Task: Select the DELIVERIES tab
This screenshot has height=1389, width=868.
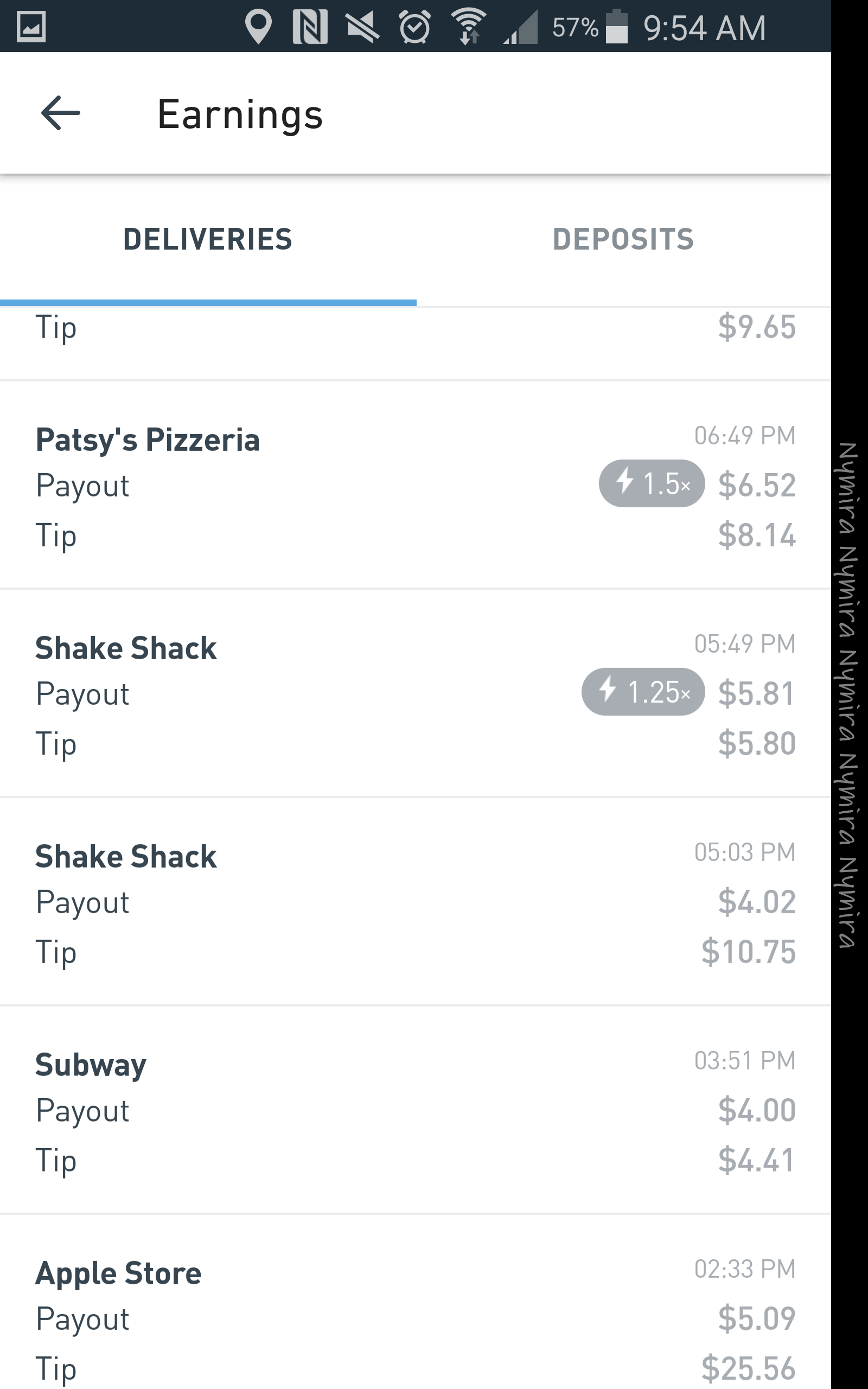Action: 209,239
